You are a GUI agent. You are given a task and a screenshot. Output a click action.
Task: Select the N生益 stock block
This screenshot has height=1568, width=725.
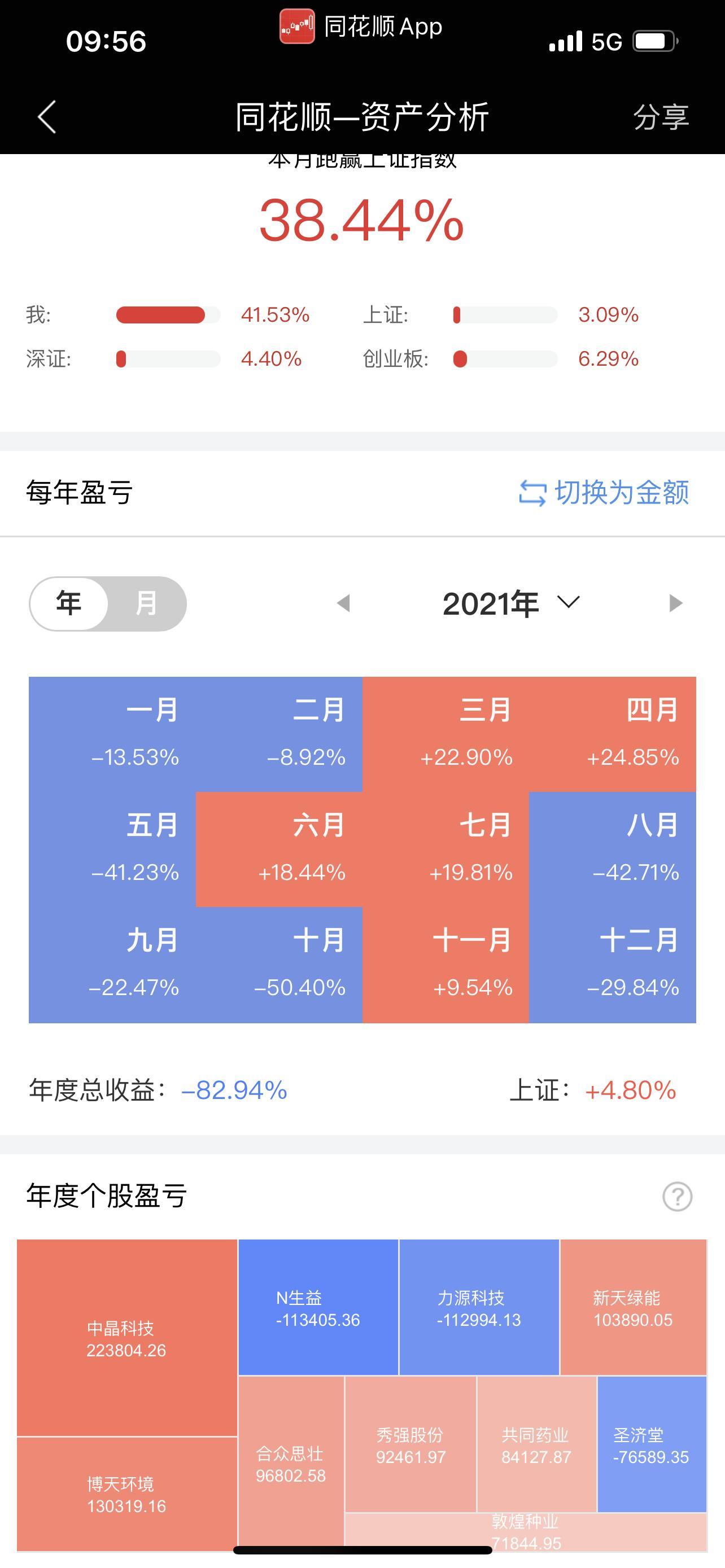318,1307
